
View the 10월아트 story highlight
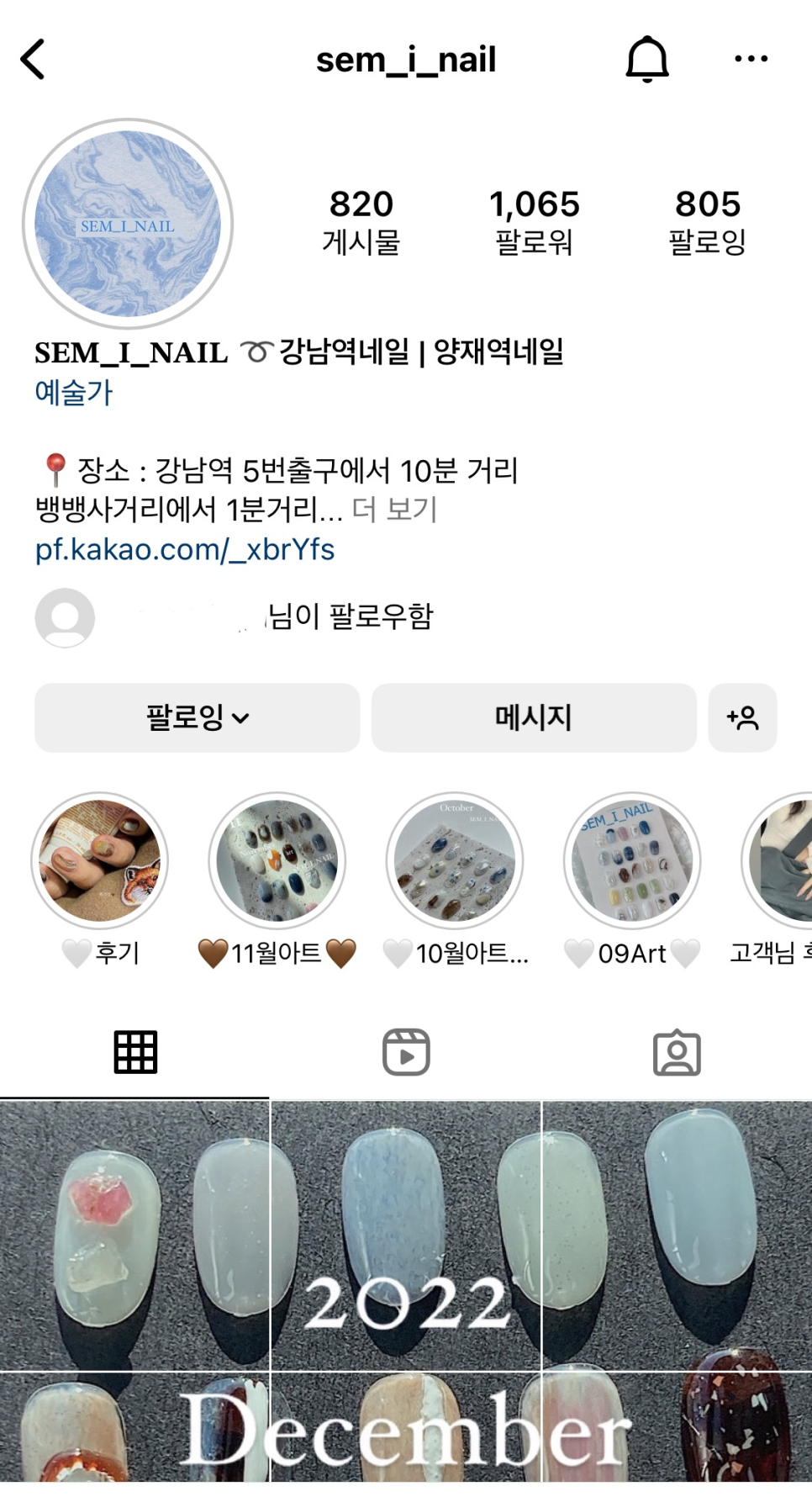[x=455, y=861]
